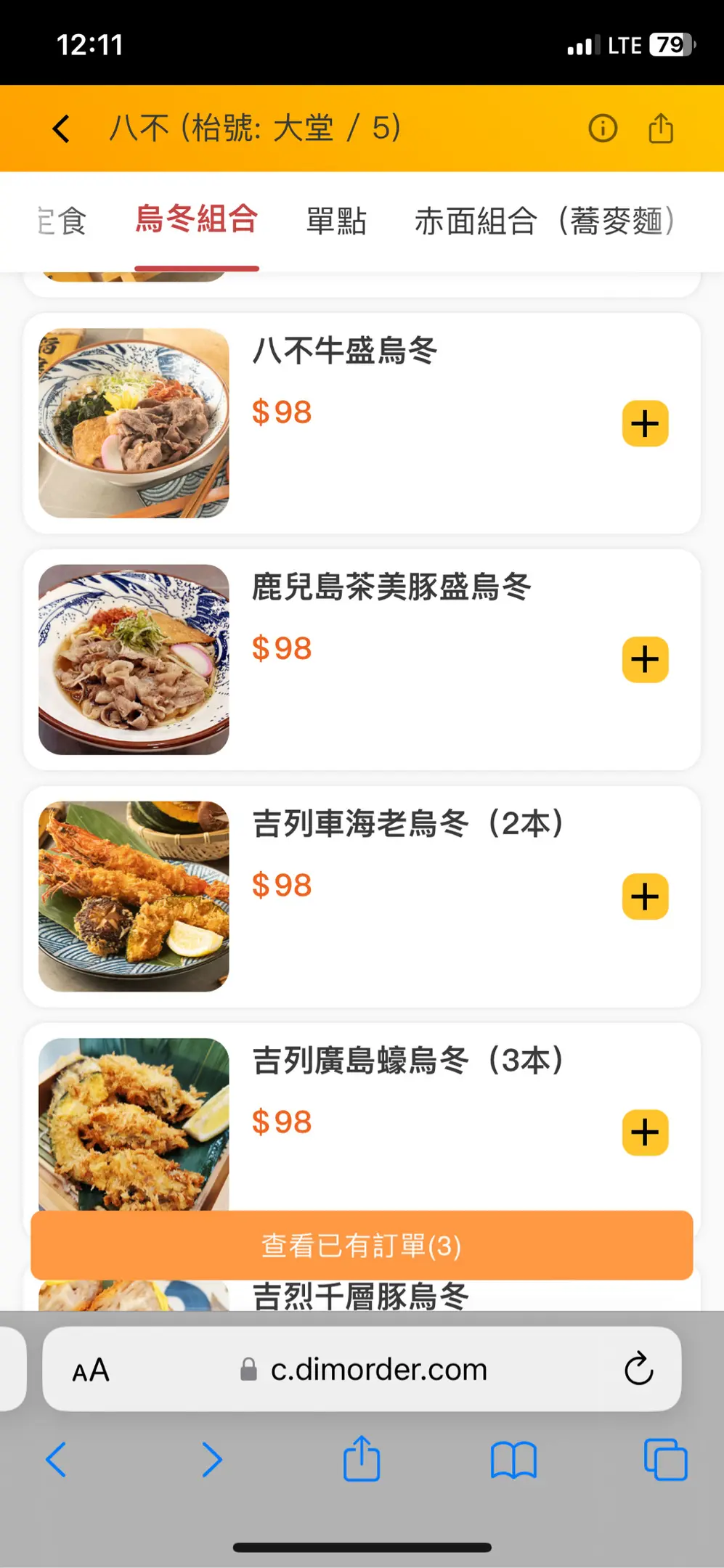This screenshot has height=1568, width=724.
Task: Switch to the 烏冬組合 tab
Action: click(x=197, y=219)
